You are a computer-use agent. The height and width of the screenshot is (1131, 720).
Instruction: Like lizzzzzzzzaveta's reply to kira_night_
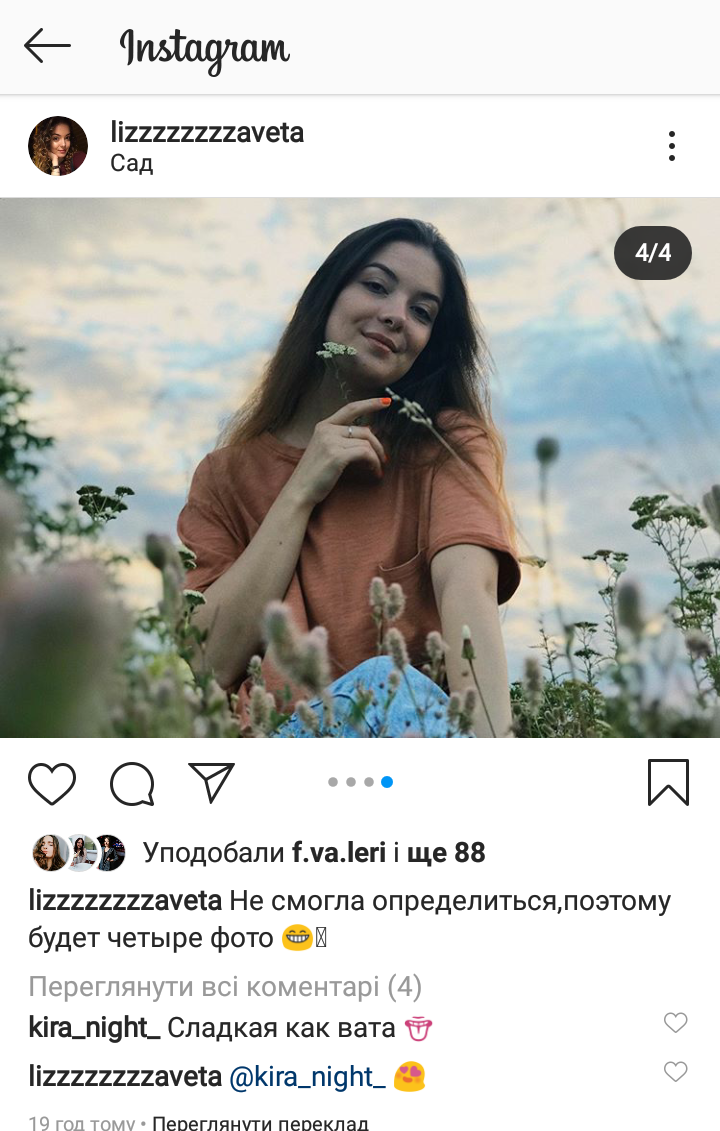[x=676, y=1072]
